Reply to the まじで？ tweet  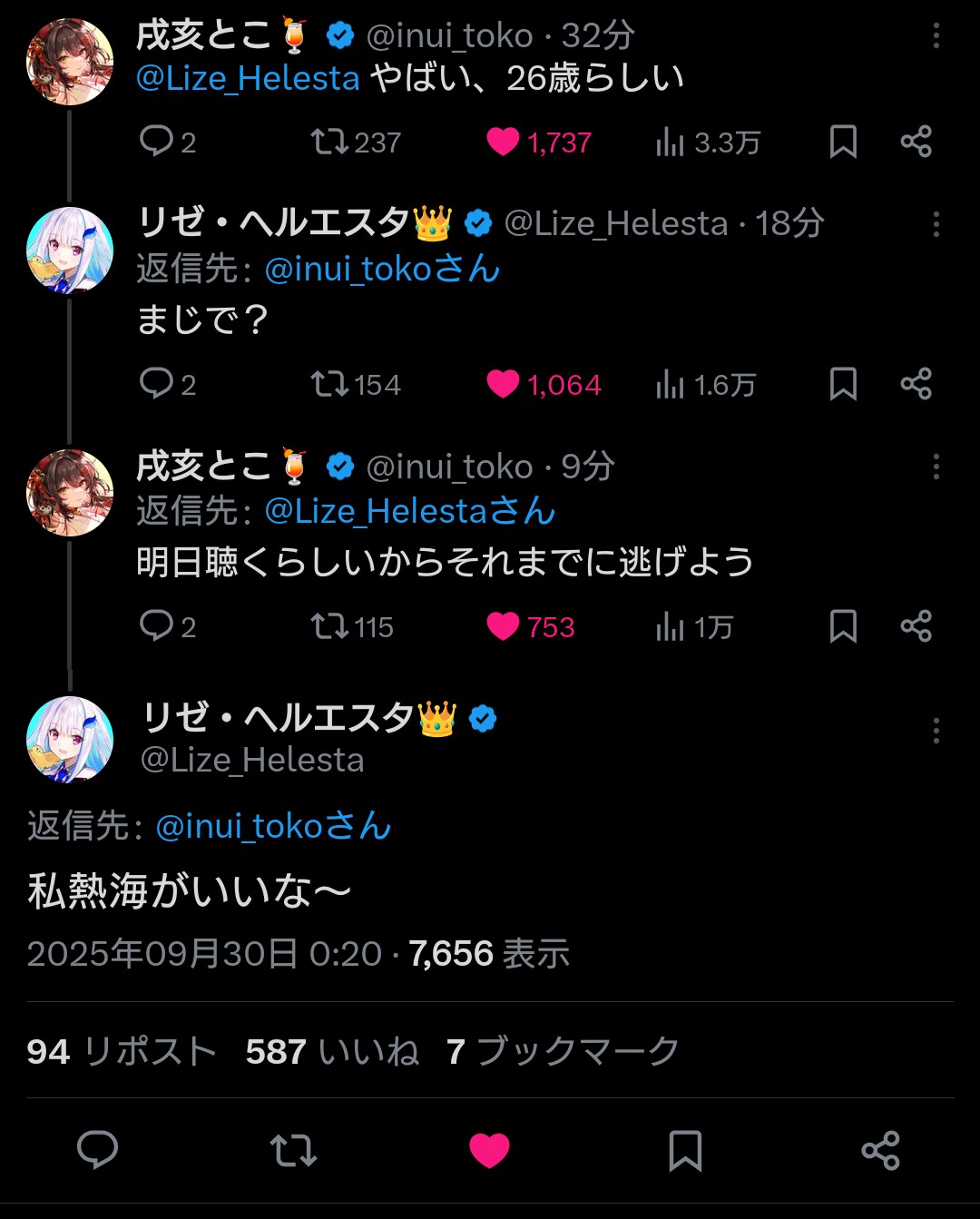(156, 384)
